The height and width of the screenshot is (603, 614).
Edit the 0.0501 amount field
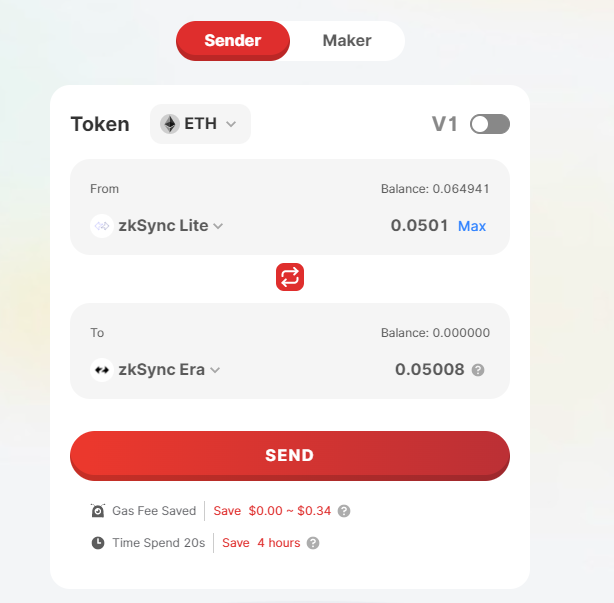click(419, 226)
